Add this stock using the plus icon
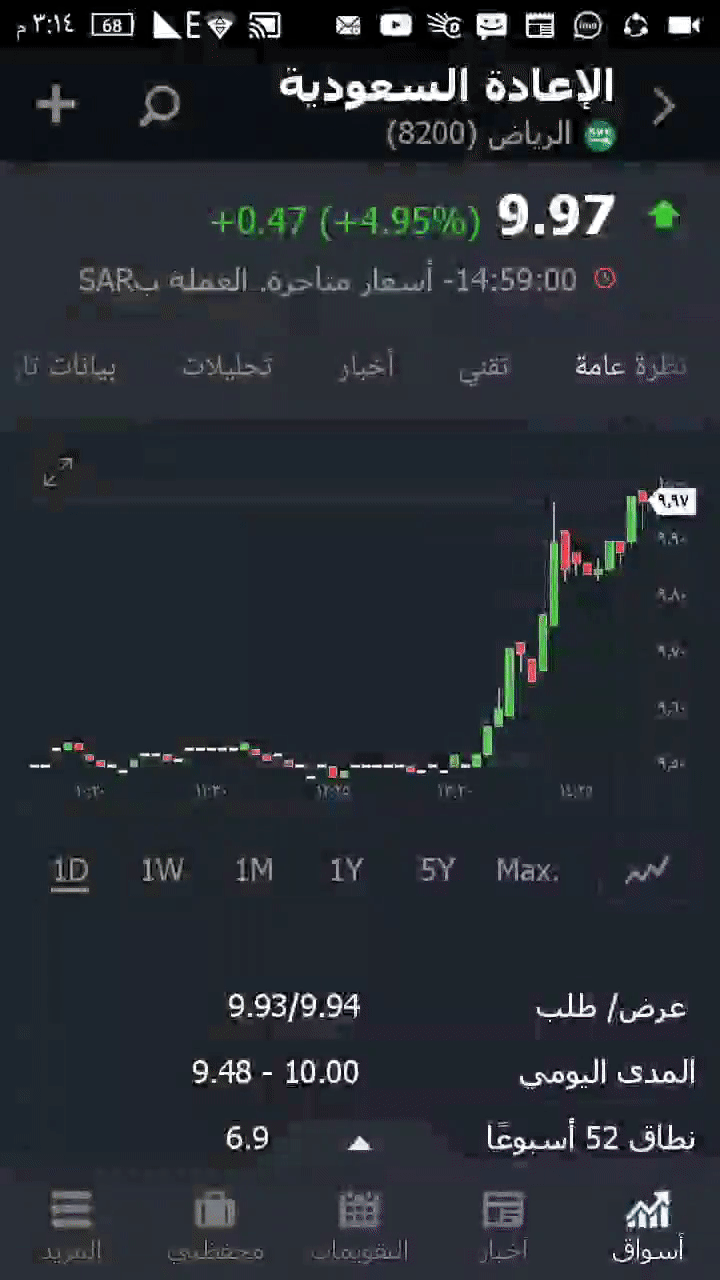 (x=56, y=104)
